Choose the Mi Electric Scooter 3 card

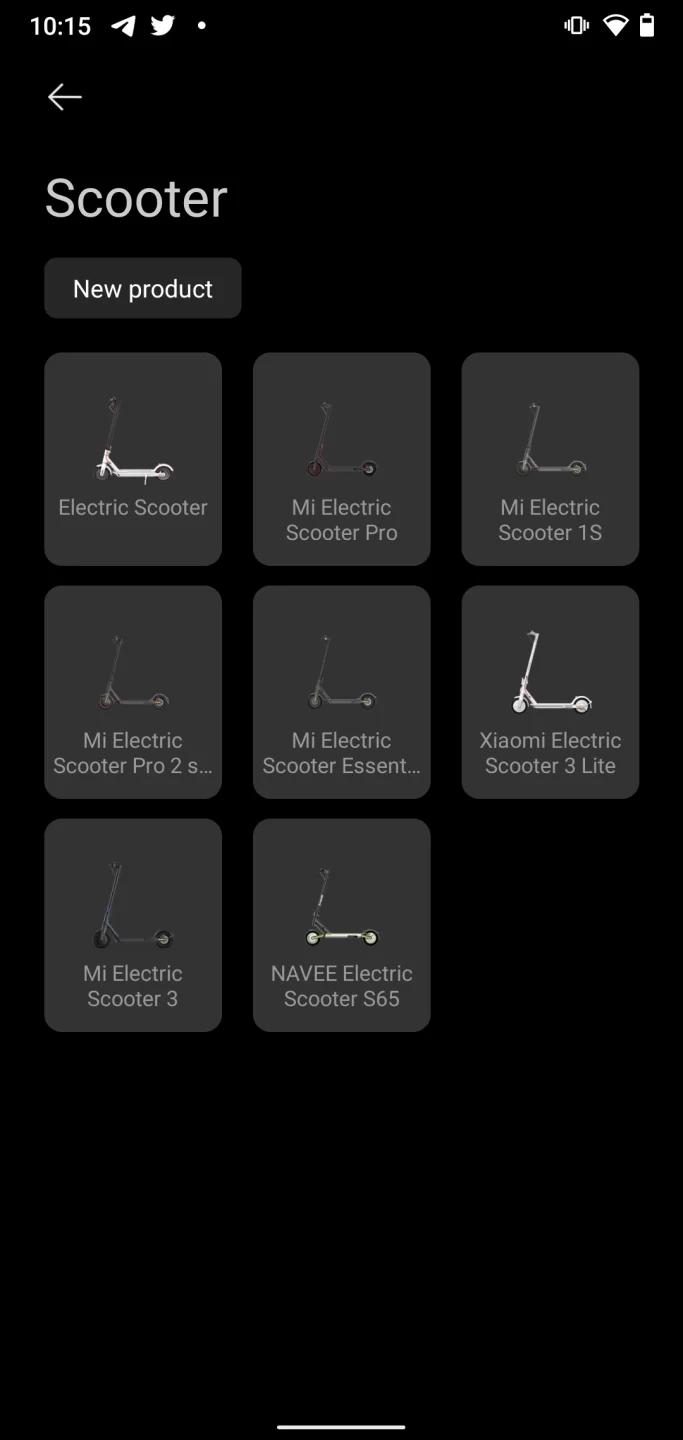(133, 925)
